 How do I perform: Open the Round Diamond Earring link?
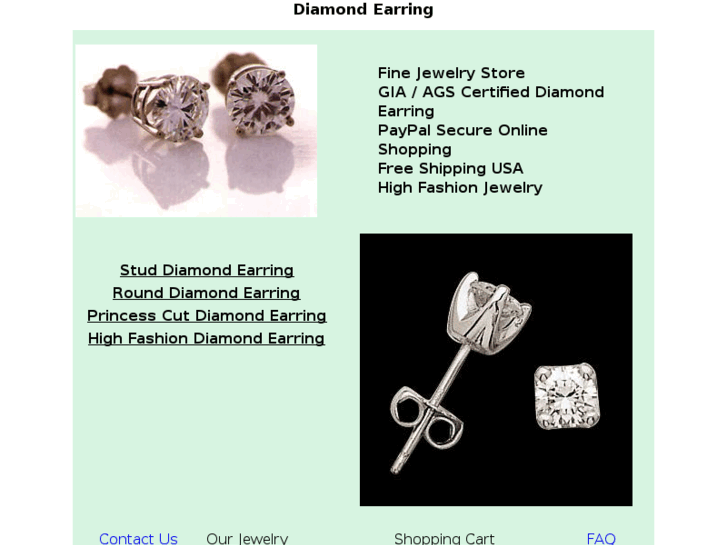206,293
